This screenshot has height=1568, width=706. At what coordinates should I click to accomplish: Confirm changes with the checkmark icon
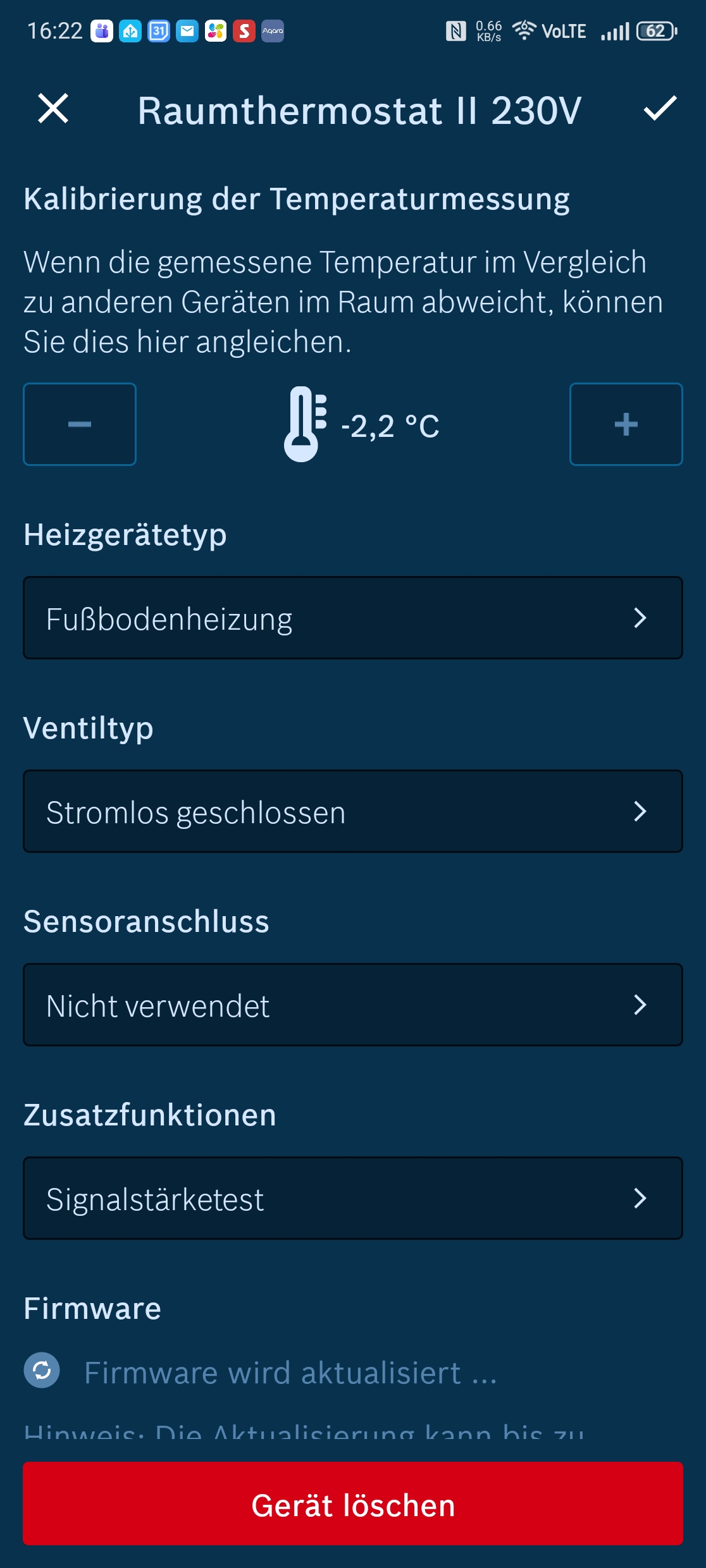pyautogui.click(x=660, y=109)
